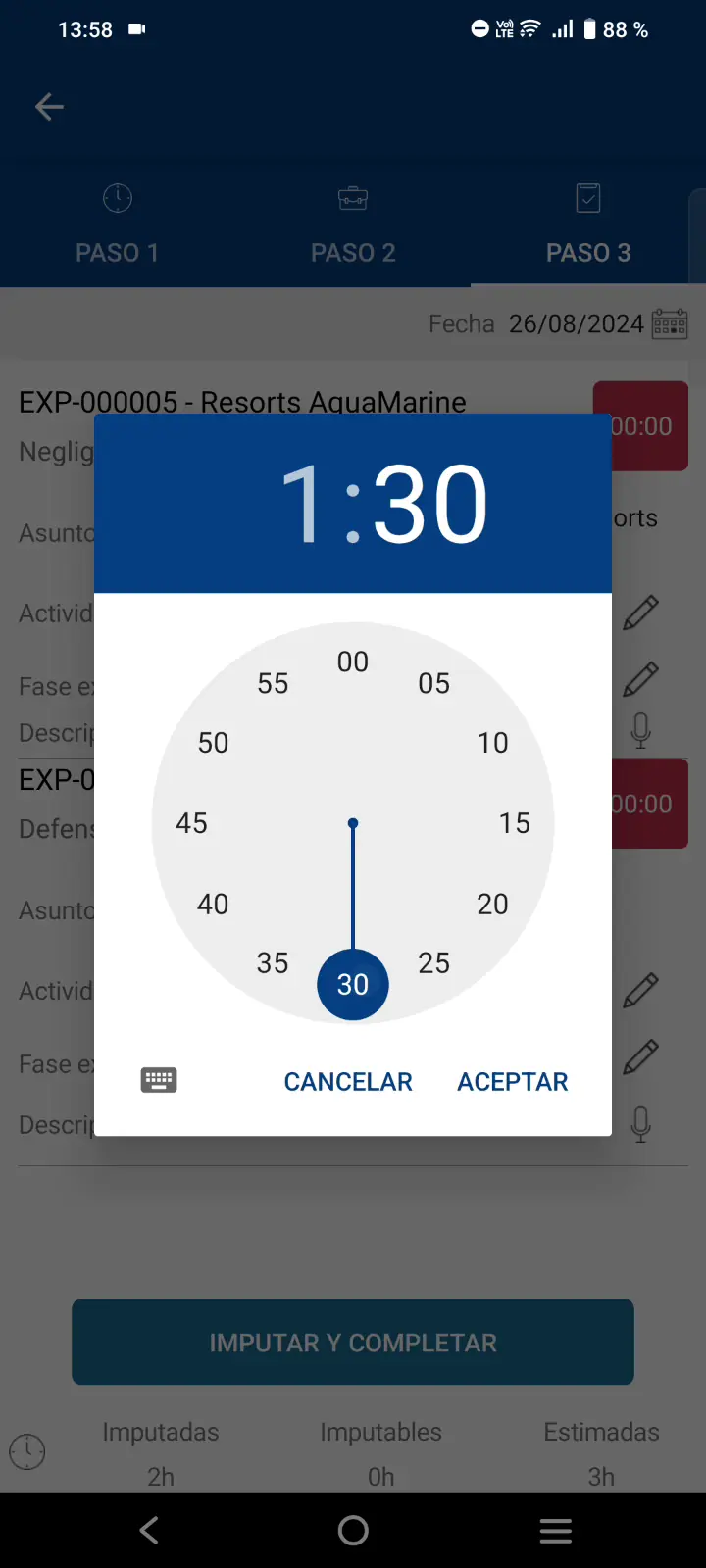Dismiss the time picker with CANCELAR
The image size is (706, 1568).
pos(348,1081)
